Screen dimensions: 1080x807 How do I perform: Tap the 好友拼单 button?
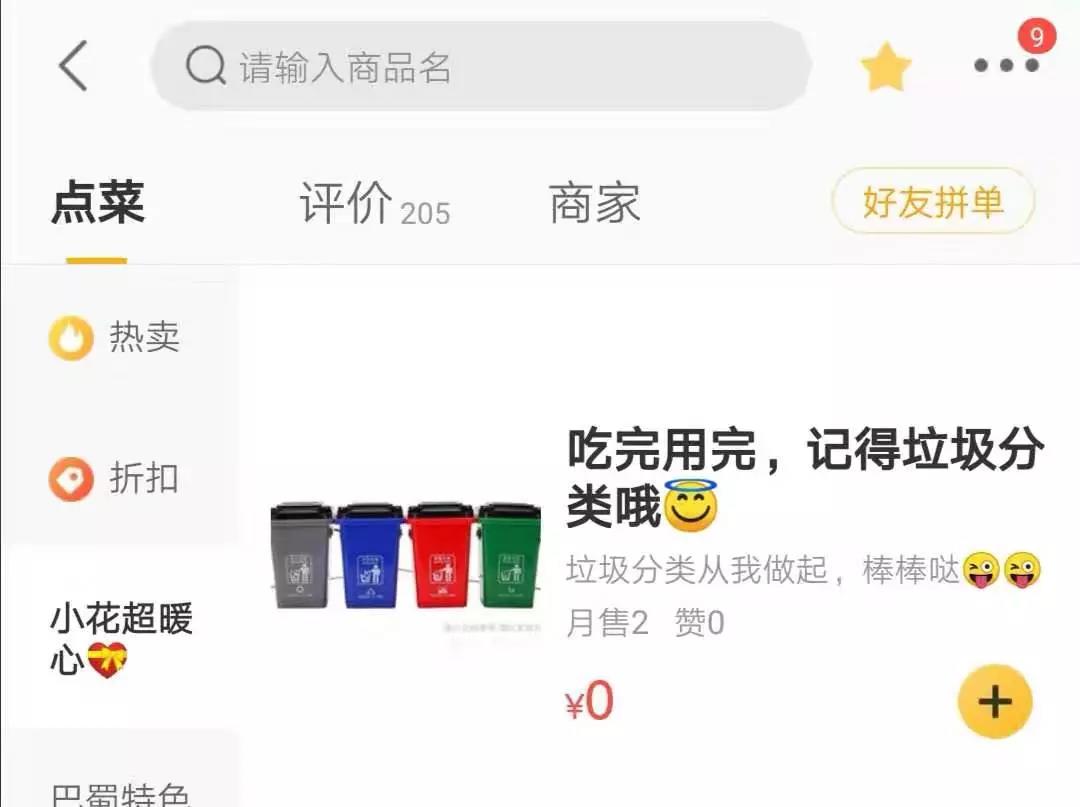[932, 202]
